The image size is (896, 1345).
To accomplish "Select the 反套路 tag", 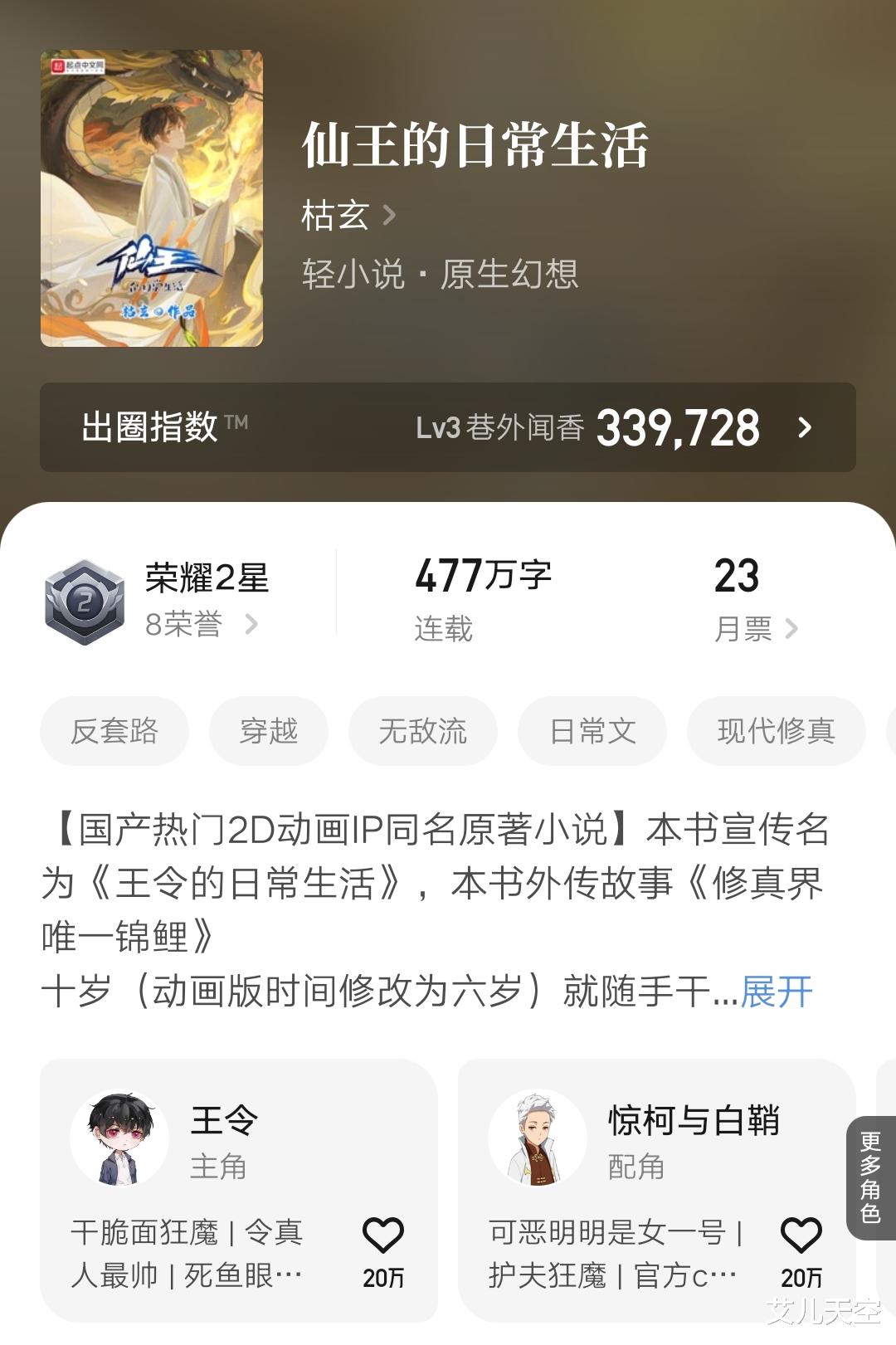I will (114, 730).
